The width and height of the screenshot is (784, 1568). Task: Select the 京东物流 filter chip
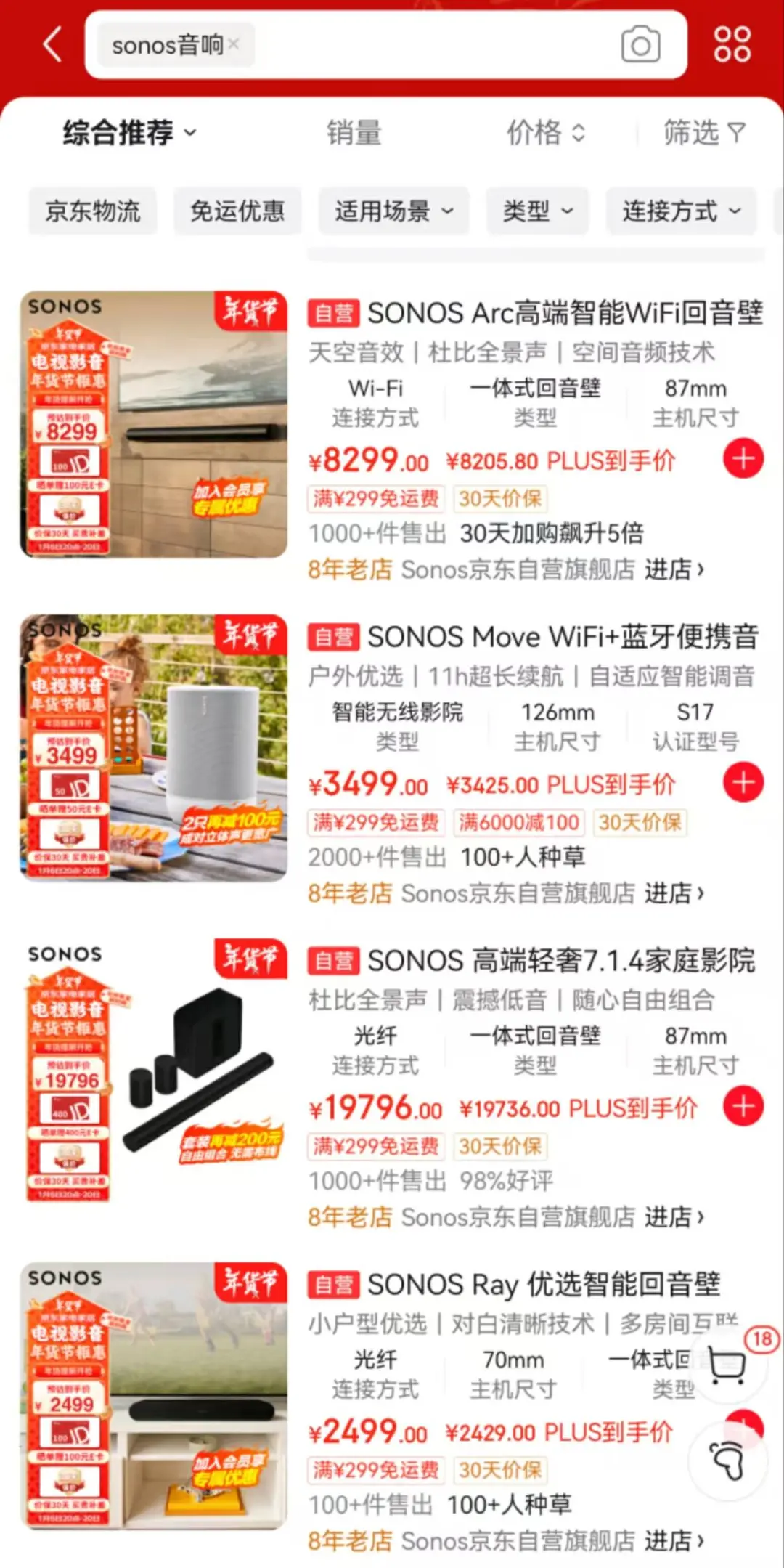[x=93, y=211]
